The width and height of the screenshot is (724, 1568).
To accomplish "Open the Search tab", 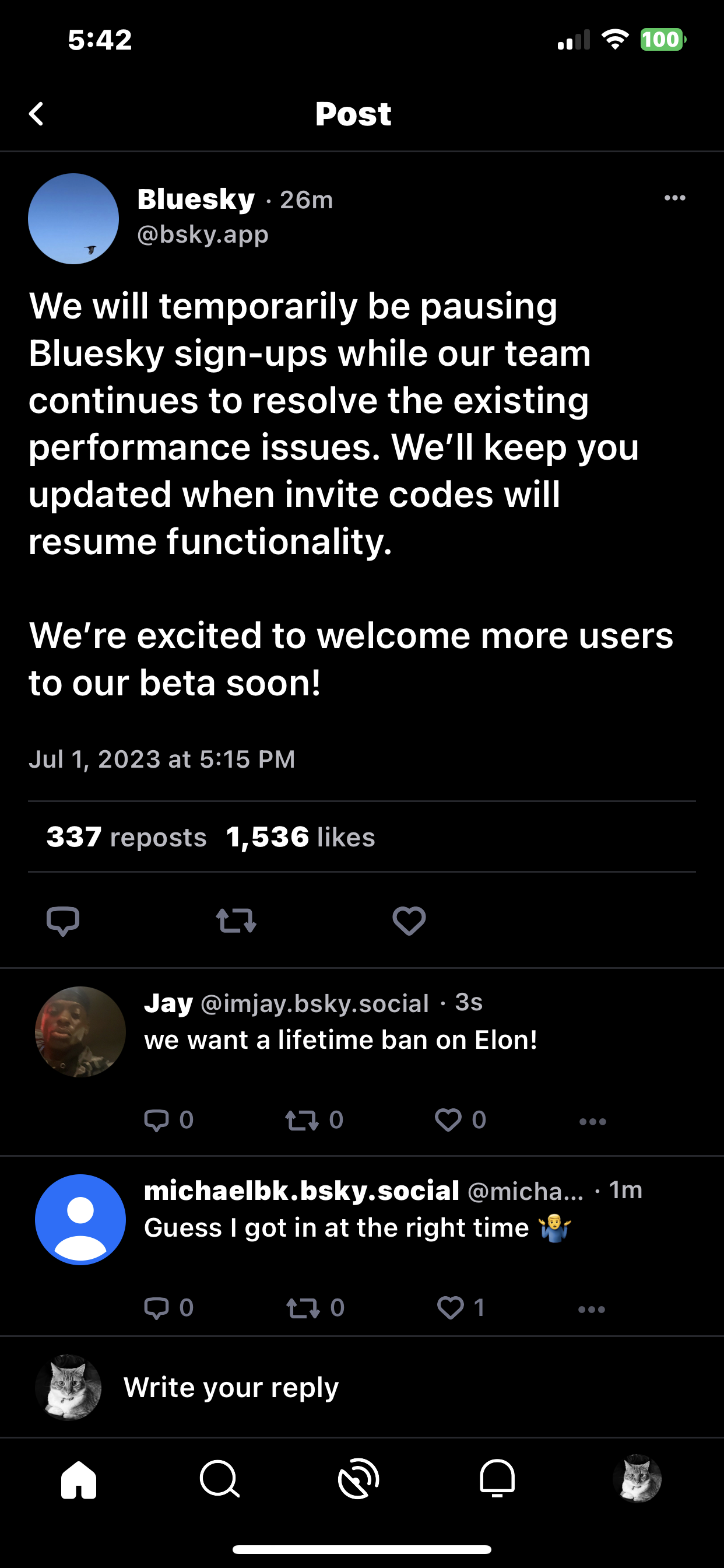I will click(x=219, y=1479).
